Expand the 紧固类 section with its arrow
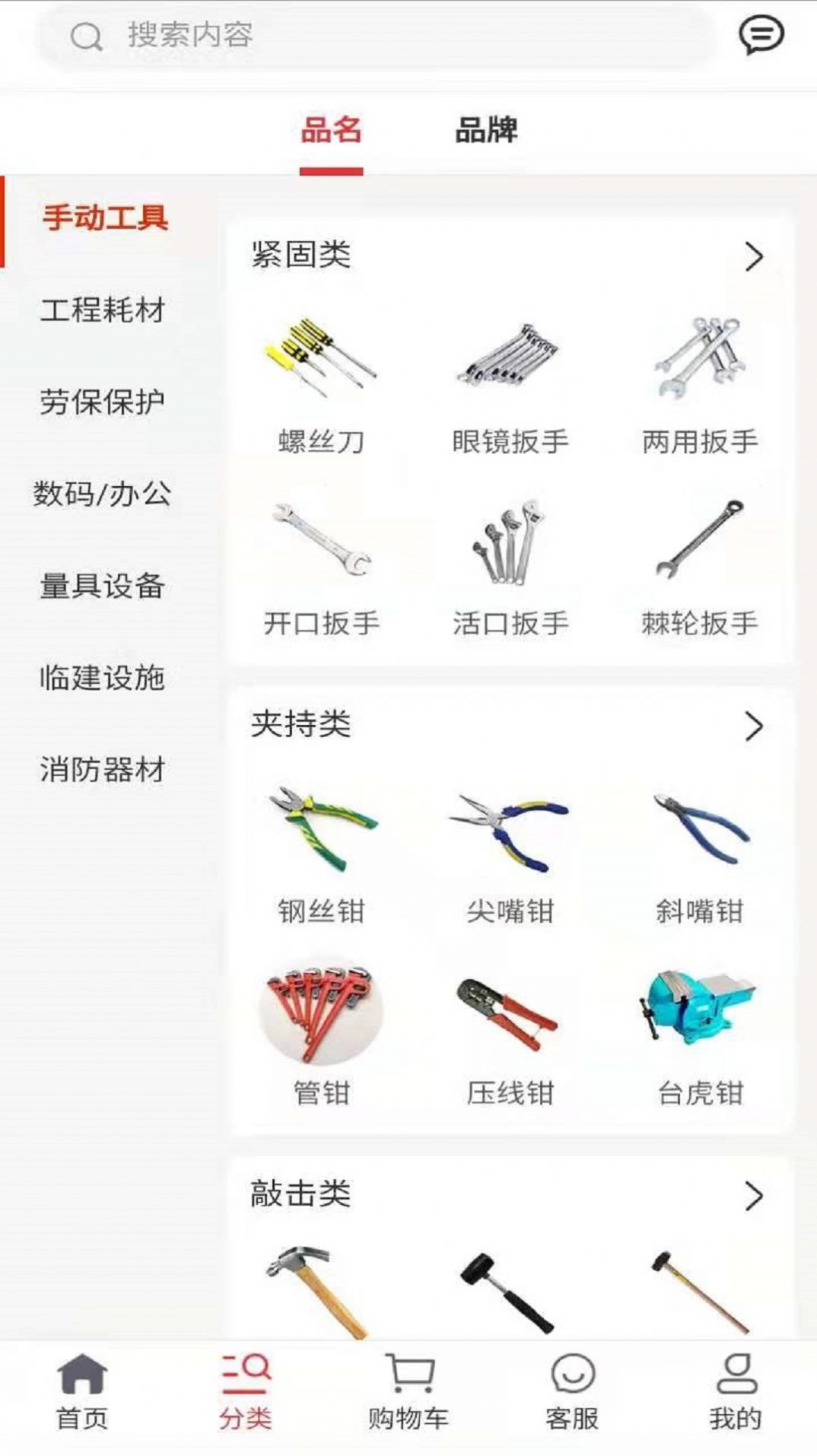Viewport: 817px width, 1456px height. coord(754,257)
